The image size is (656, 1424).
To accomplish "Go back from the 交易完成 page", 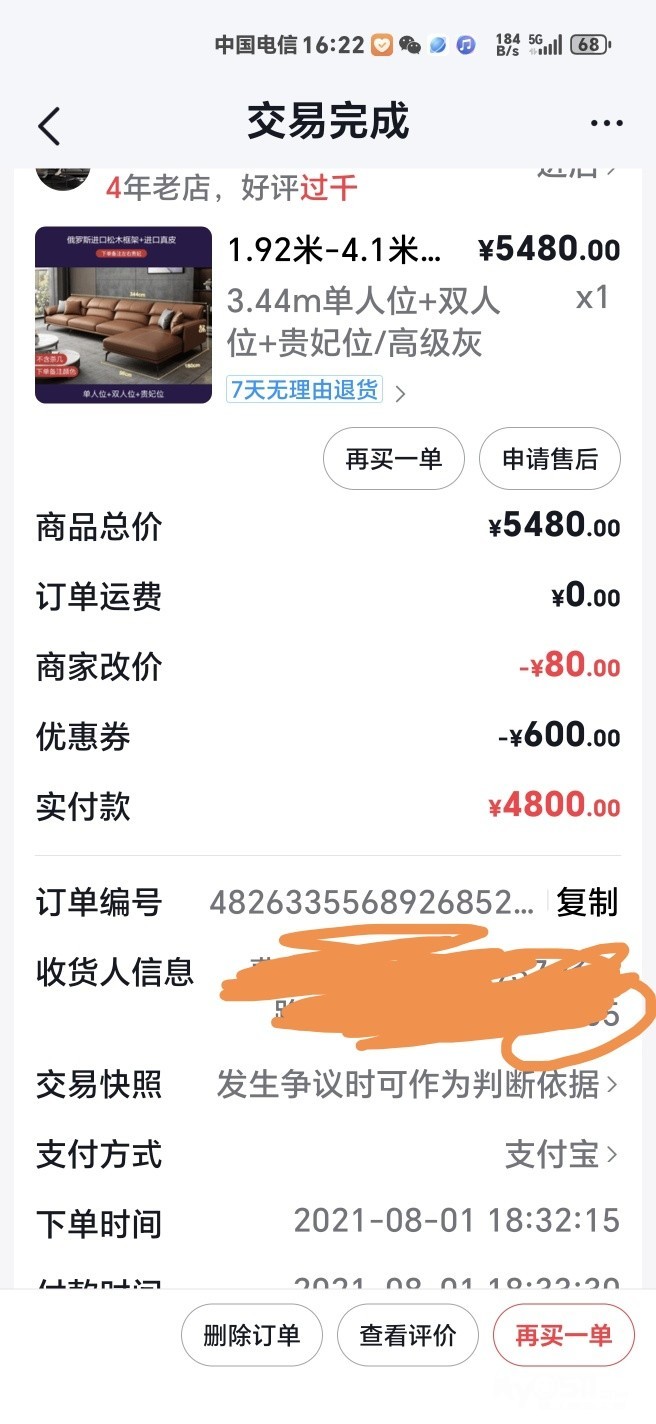I will 49,126.
